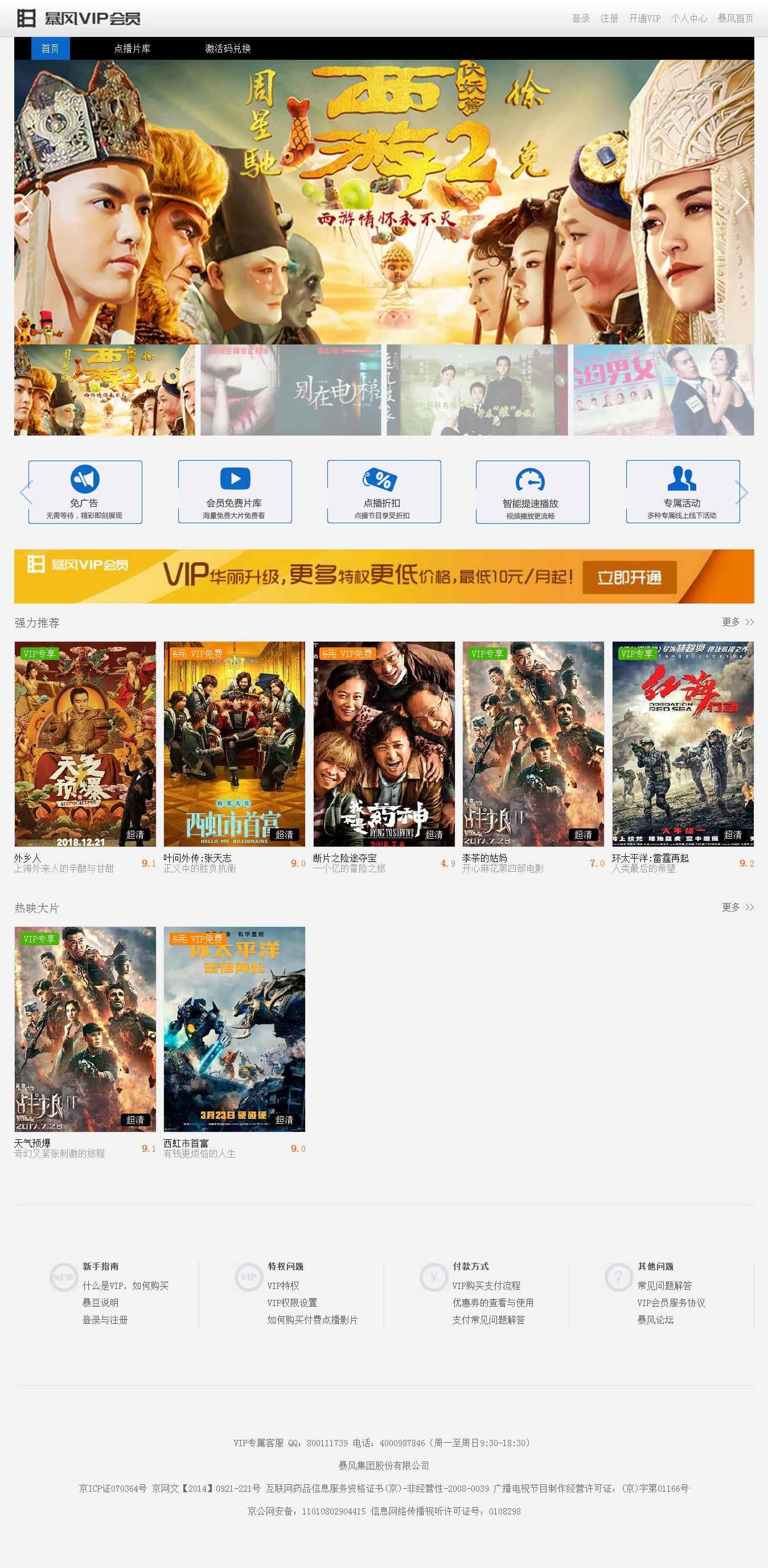
Task: Switch to 激活码兑换 tab
Action: pos(228,49)
